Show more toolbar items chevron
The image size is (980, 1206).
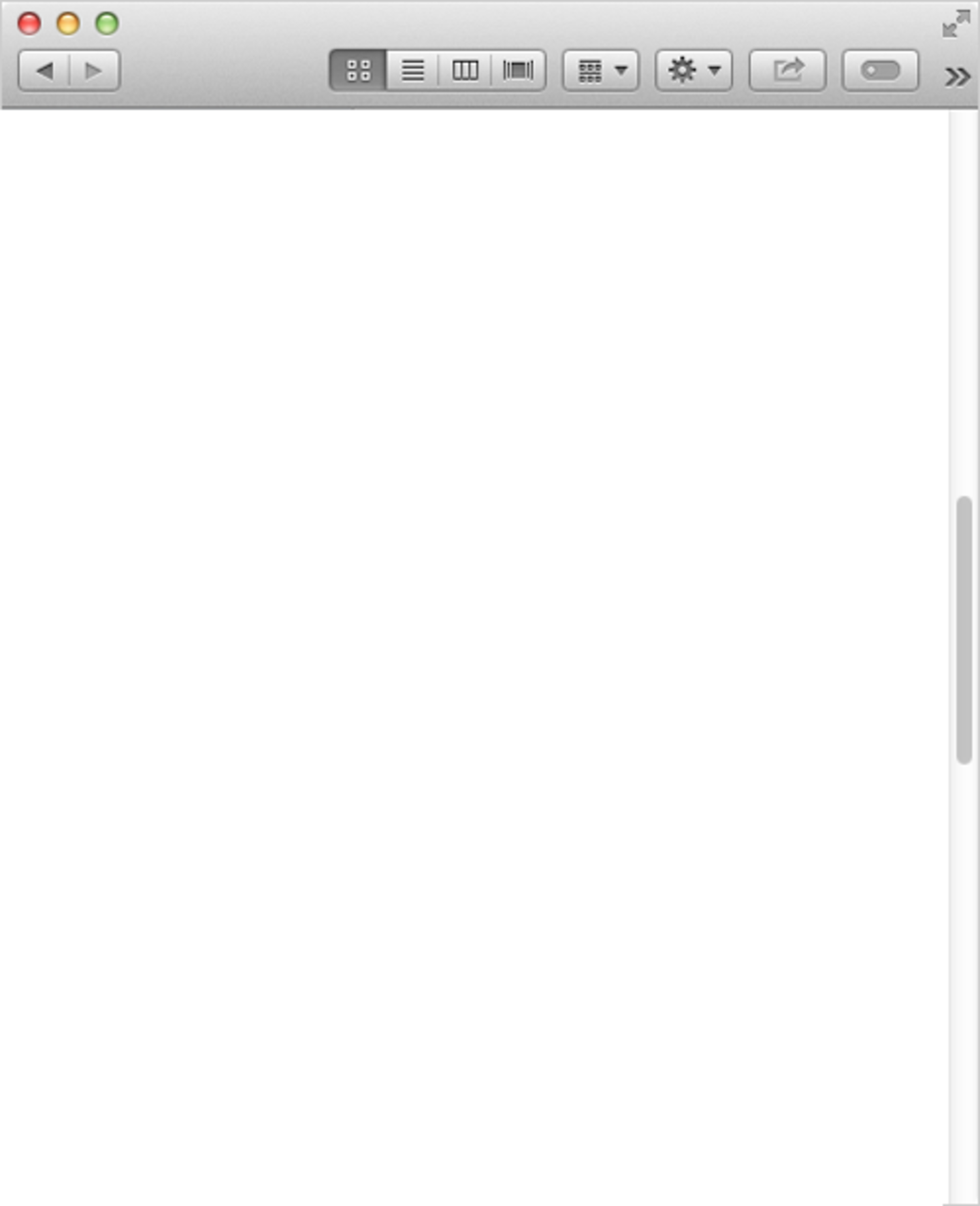pos(957,77)
